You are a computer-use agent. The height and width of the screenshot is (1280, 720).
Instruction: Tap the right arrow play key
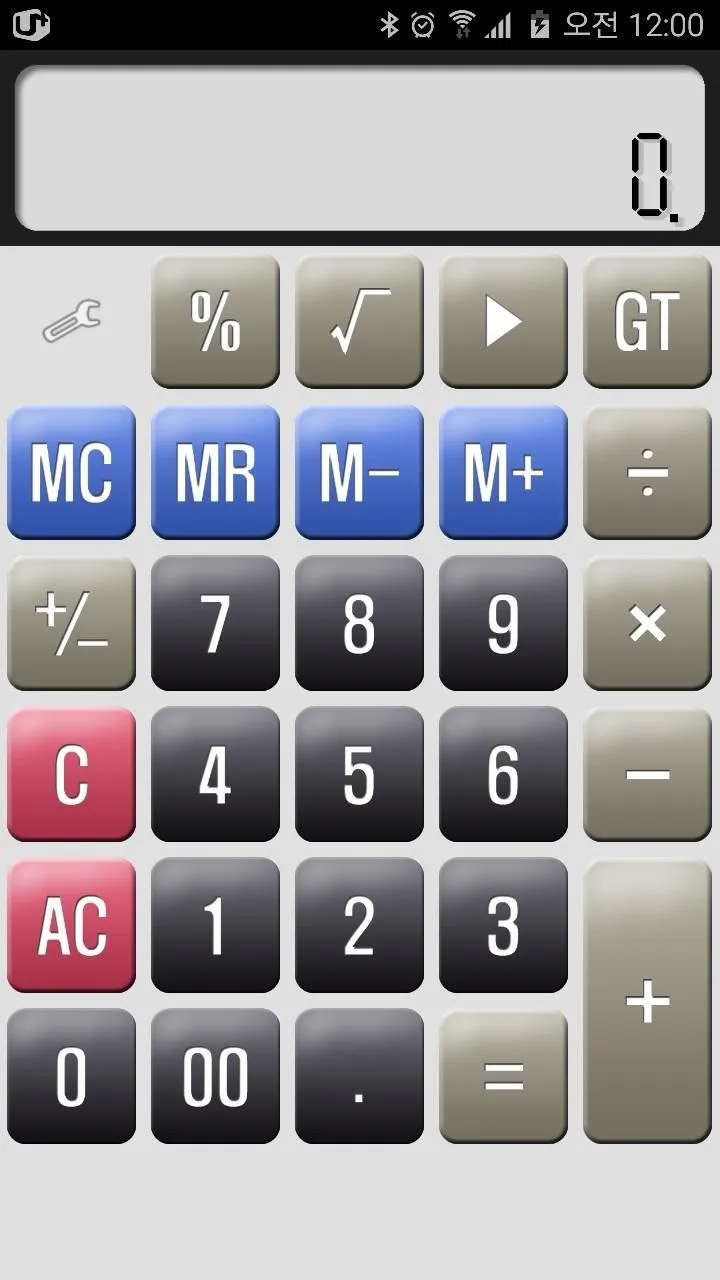coord(503,322)
